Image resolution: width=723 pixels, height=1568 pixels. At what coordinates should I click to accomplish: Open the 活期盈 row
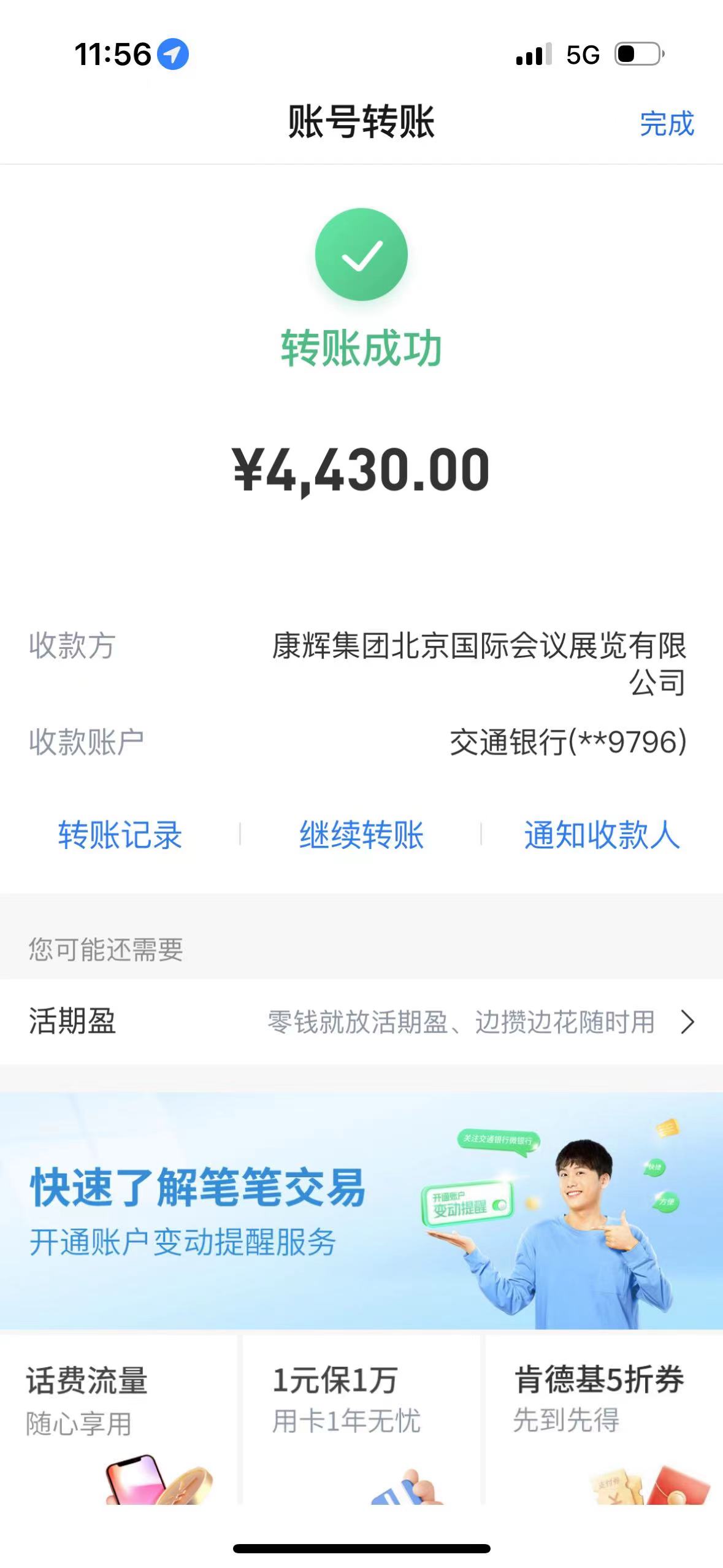[361, 1022]
